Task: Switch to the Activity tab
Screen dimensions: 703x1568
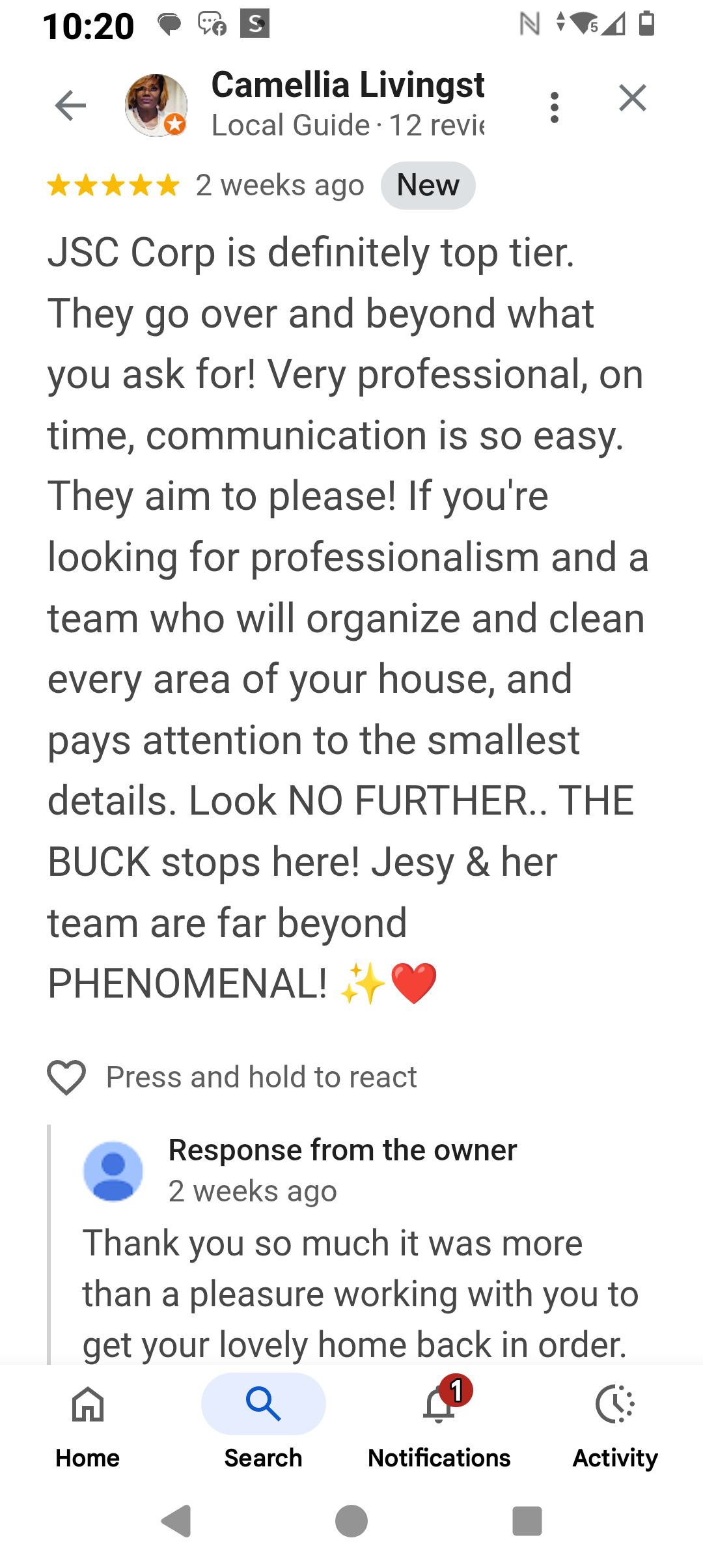Action: [614, 1423]
